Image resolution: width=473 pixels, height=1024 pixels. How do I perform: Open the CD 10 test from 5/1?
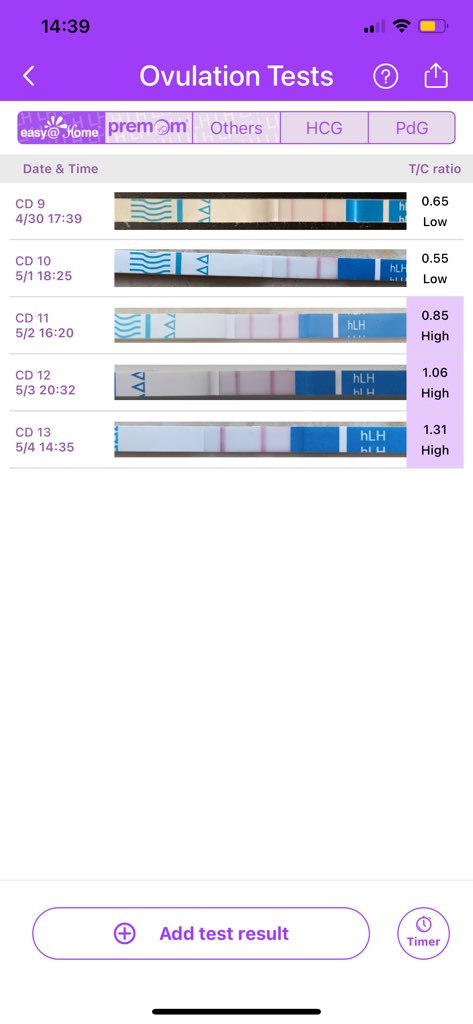click(236, 268)
